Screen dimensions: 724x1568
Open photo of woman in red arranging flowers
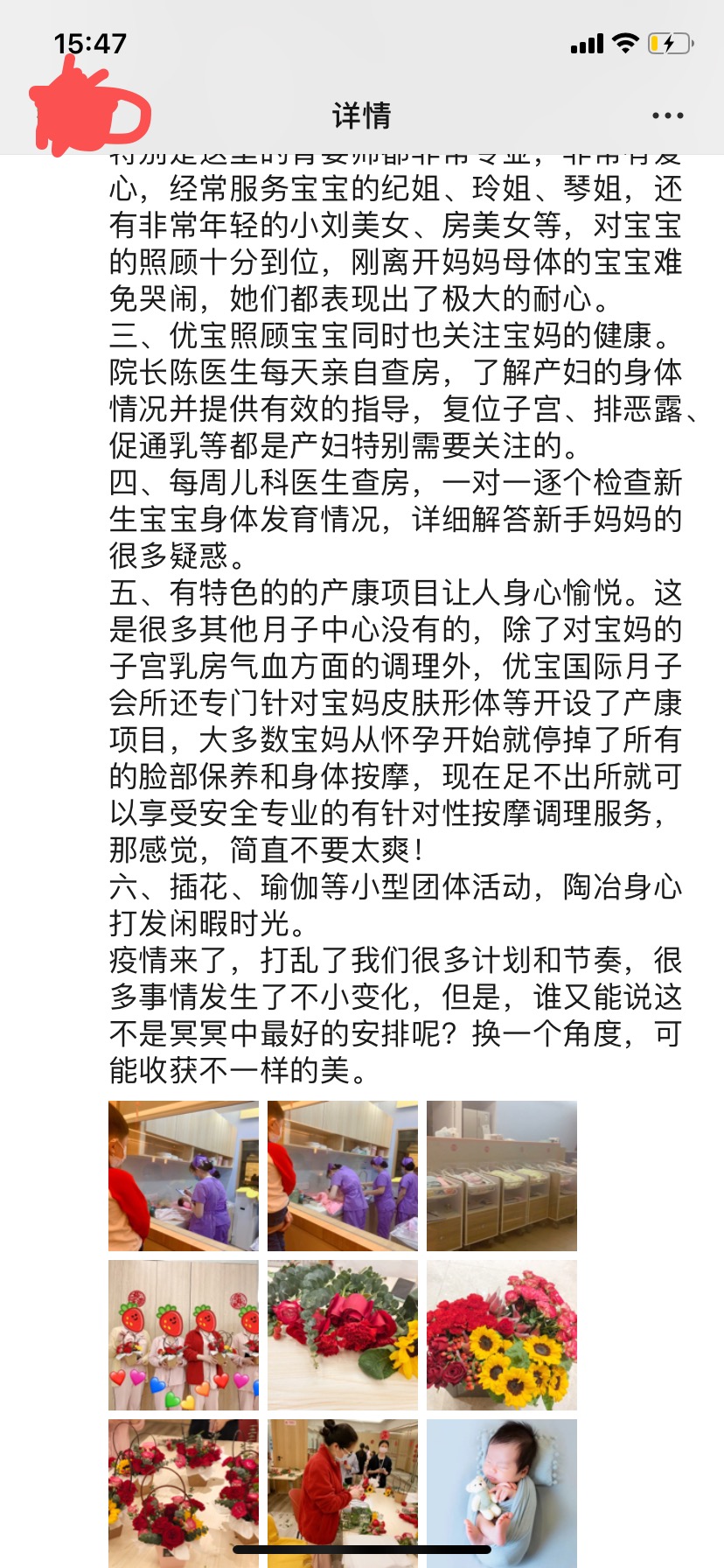coord(343,1493)
